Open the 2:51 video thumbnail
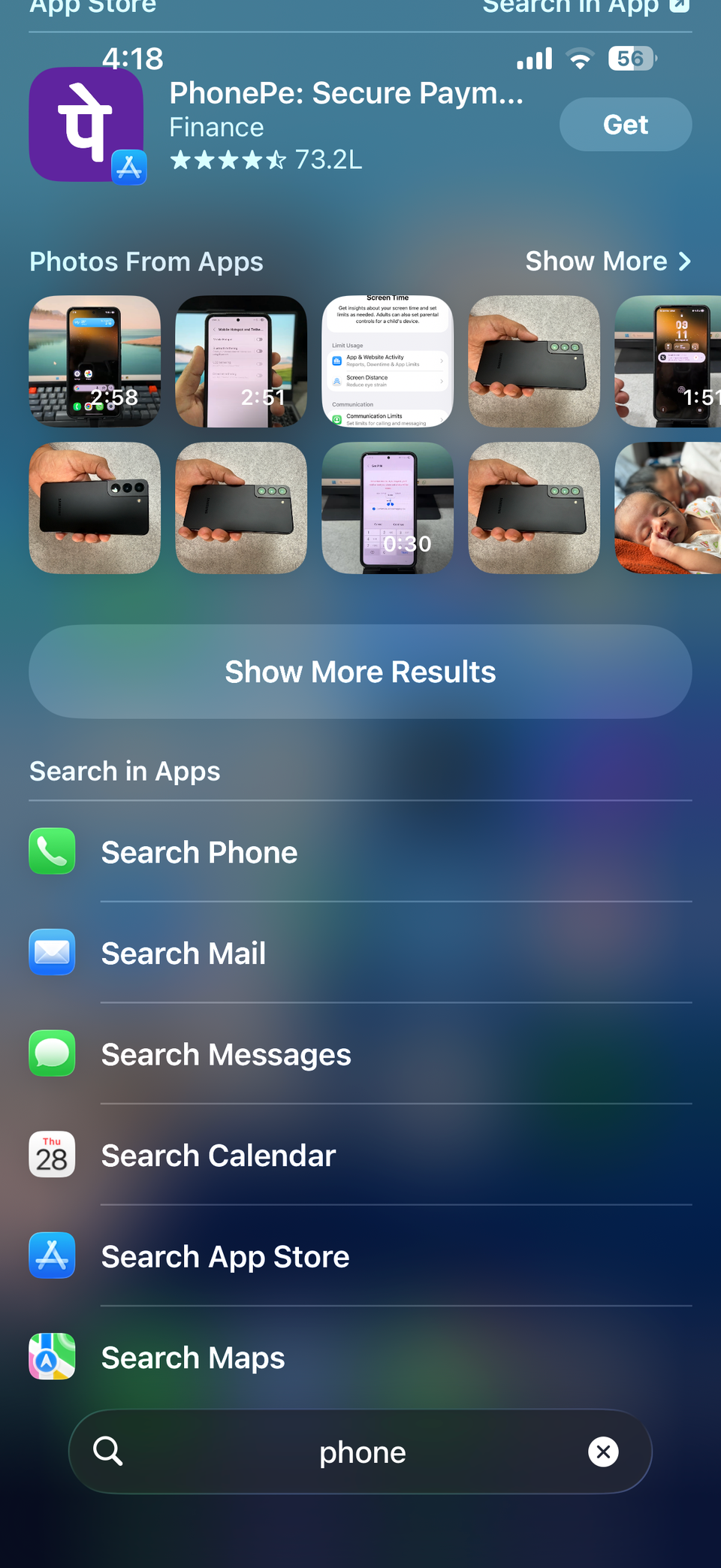The height and width of the screenshot is (1568, 721). click(241, 361)
